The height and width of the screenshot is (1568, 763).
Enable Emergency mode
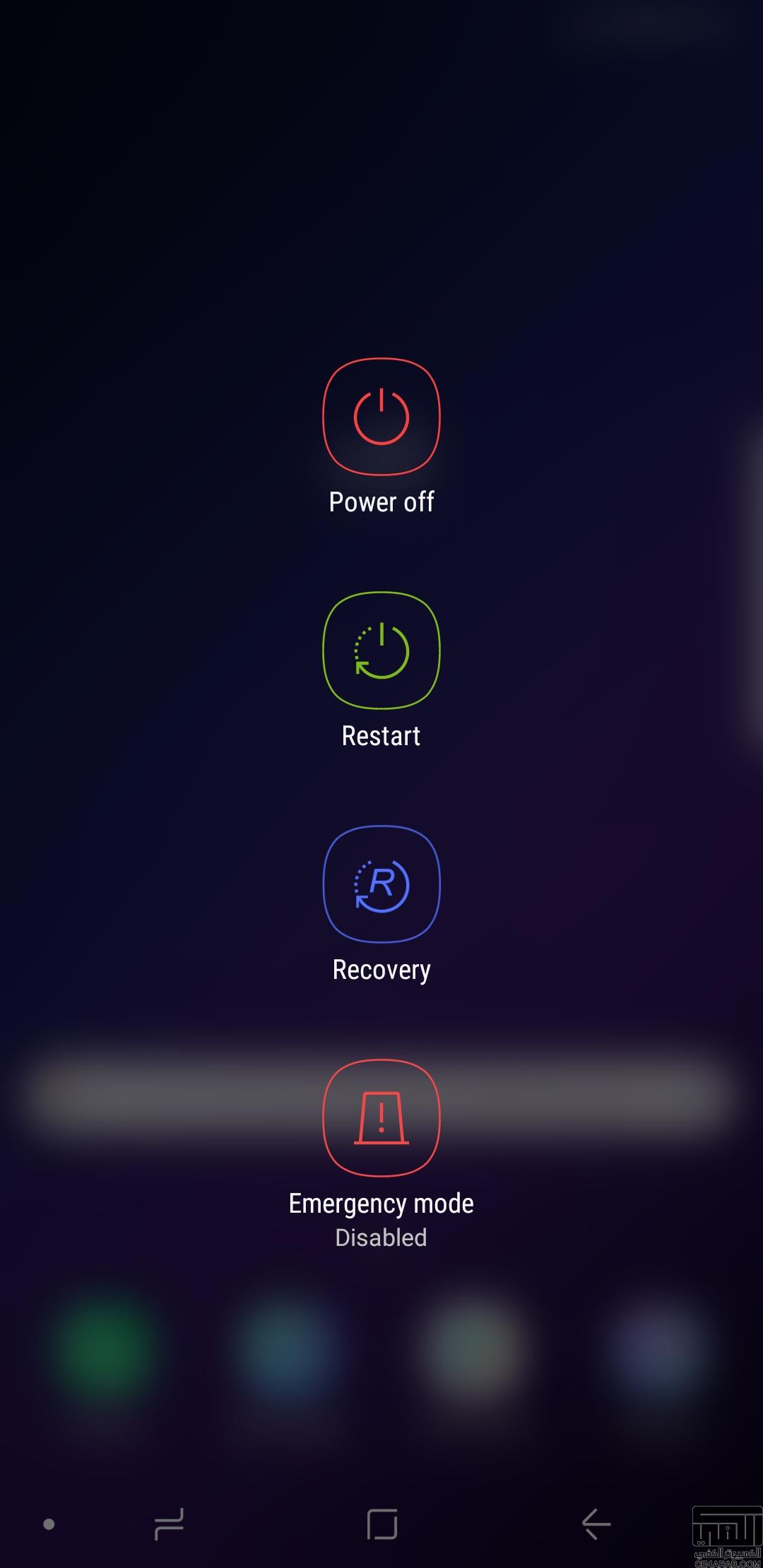coord(381,1118)
